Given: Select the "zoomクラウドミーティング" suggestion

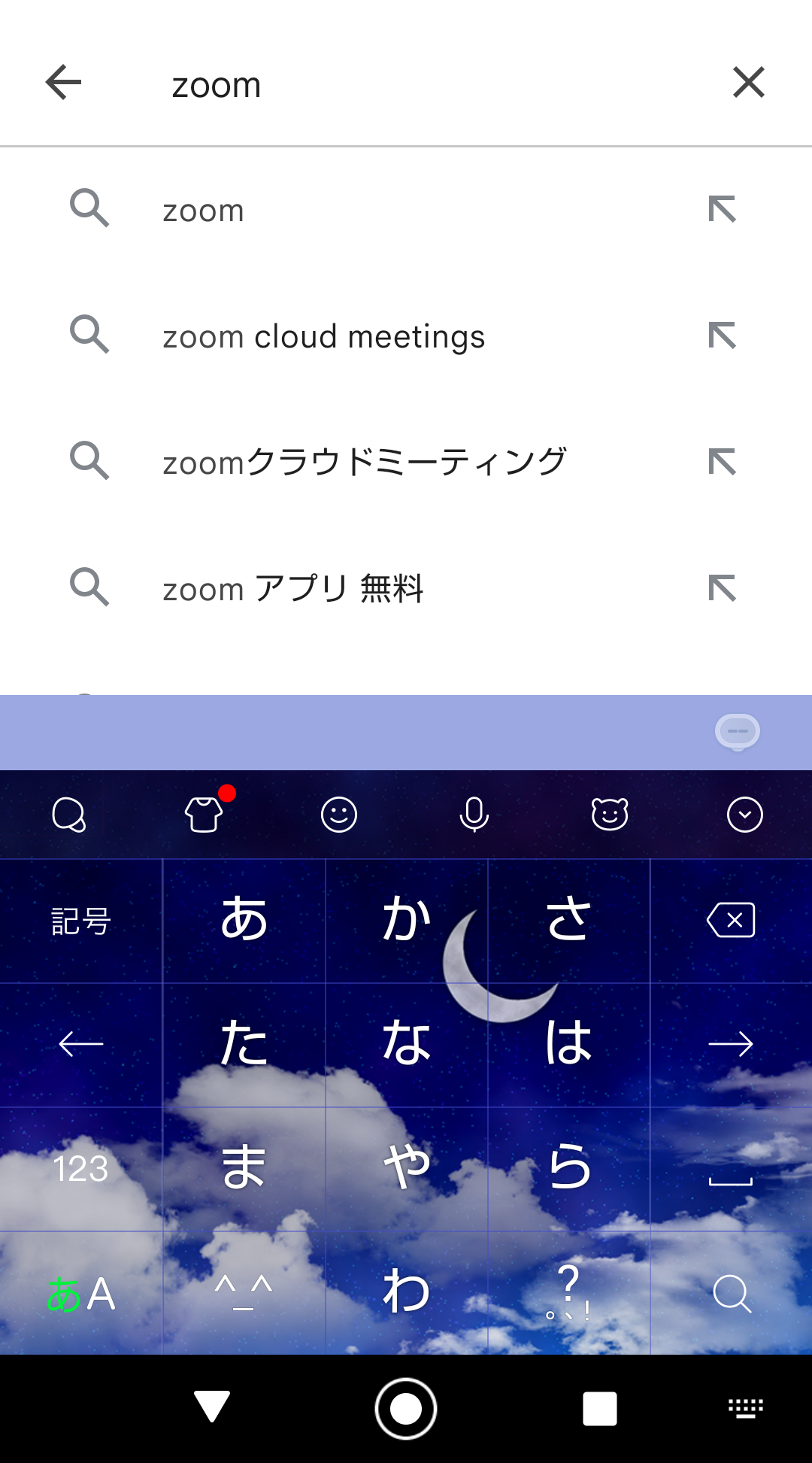Looking at the screenshot, I should pyautogui.click(x=365, y=462).
